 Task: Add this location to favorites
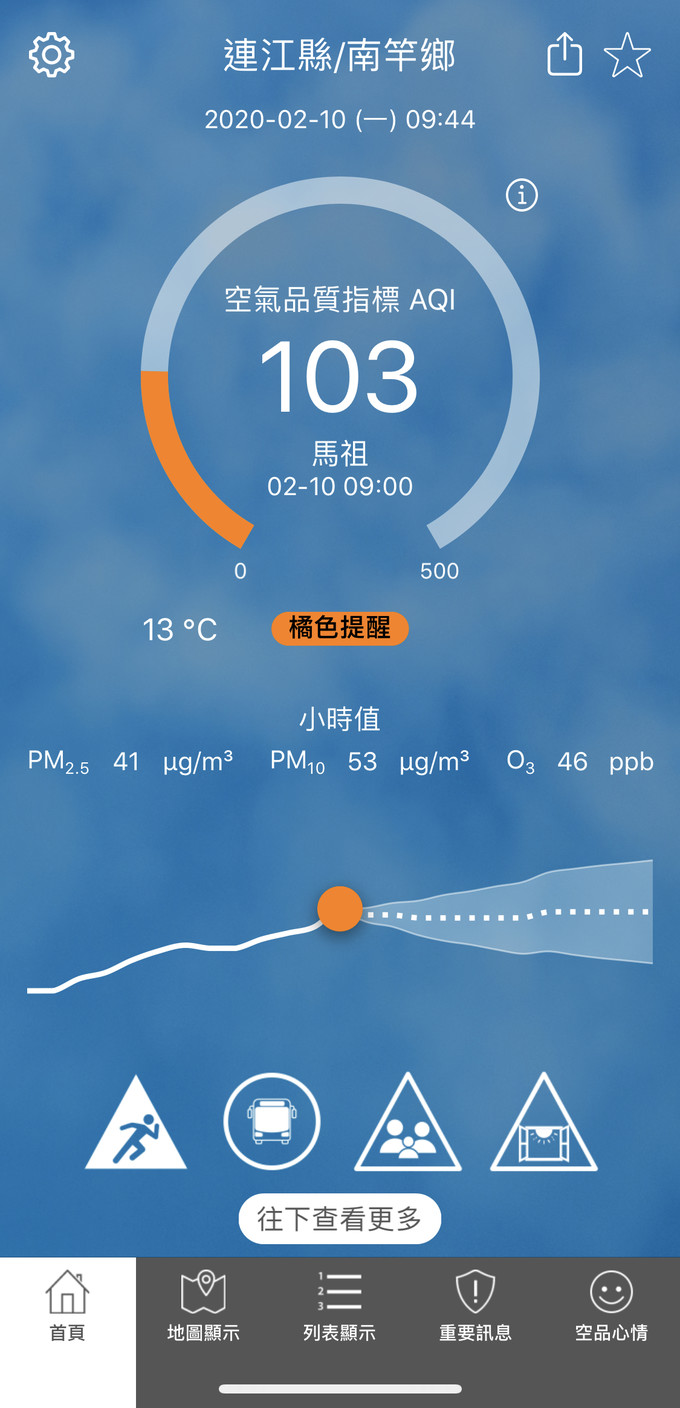pos(627,55)
